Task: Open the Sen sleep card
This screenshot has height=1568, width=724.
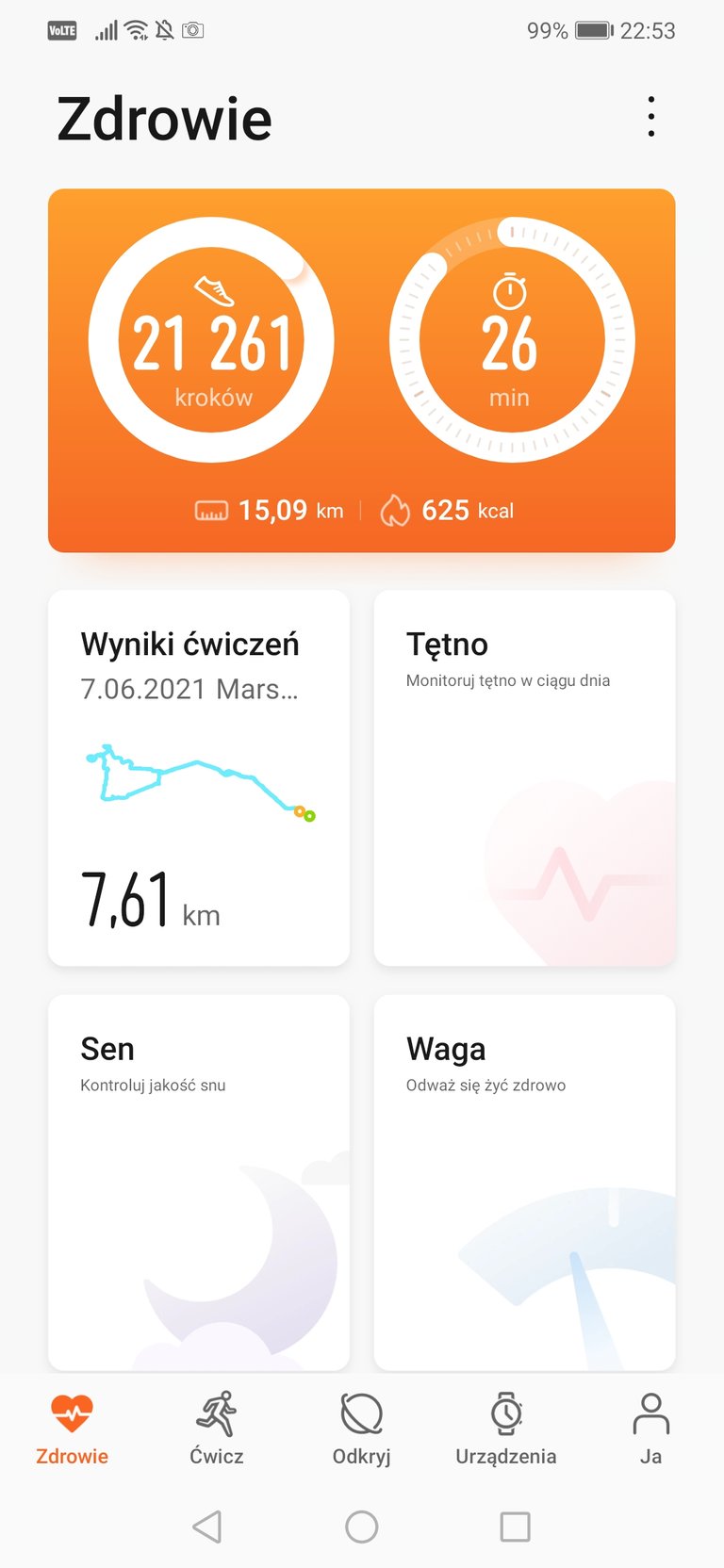Action: click(199, 1183)
